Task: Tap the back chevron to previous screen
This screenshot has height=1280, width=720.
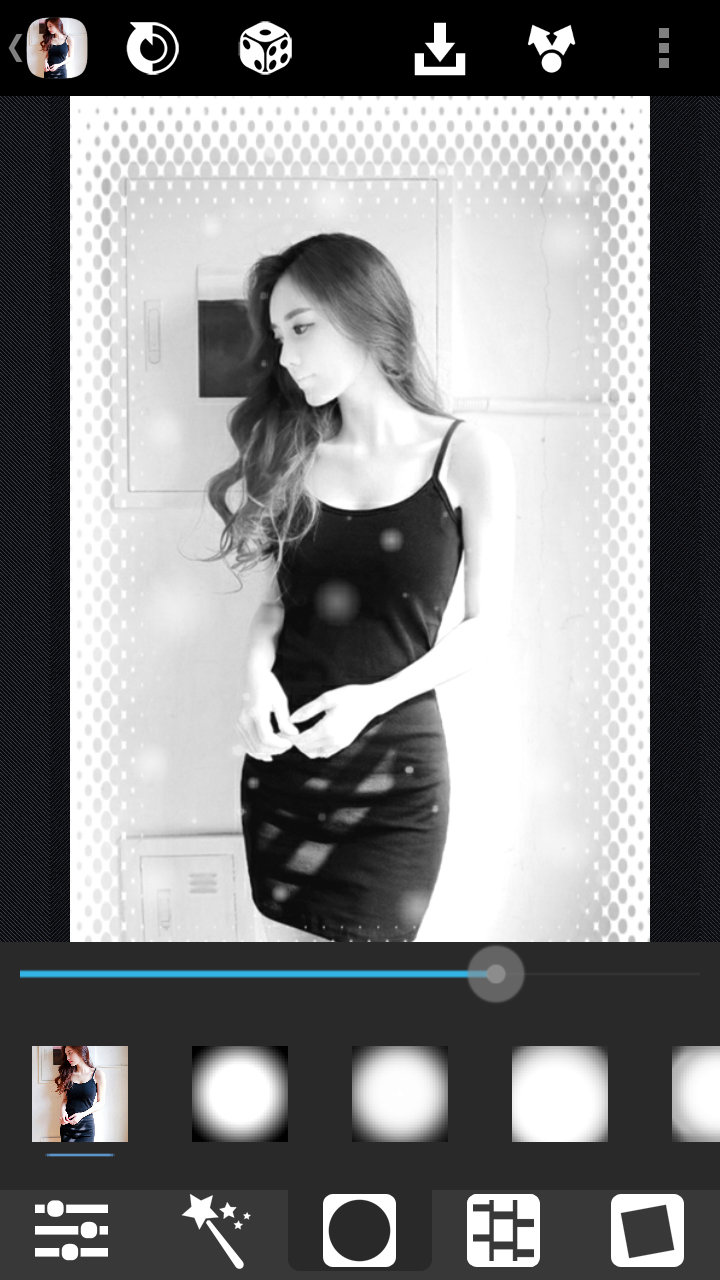Action: click(13, 46)
